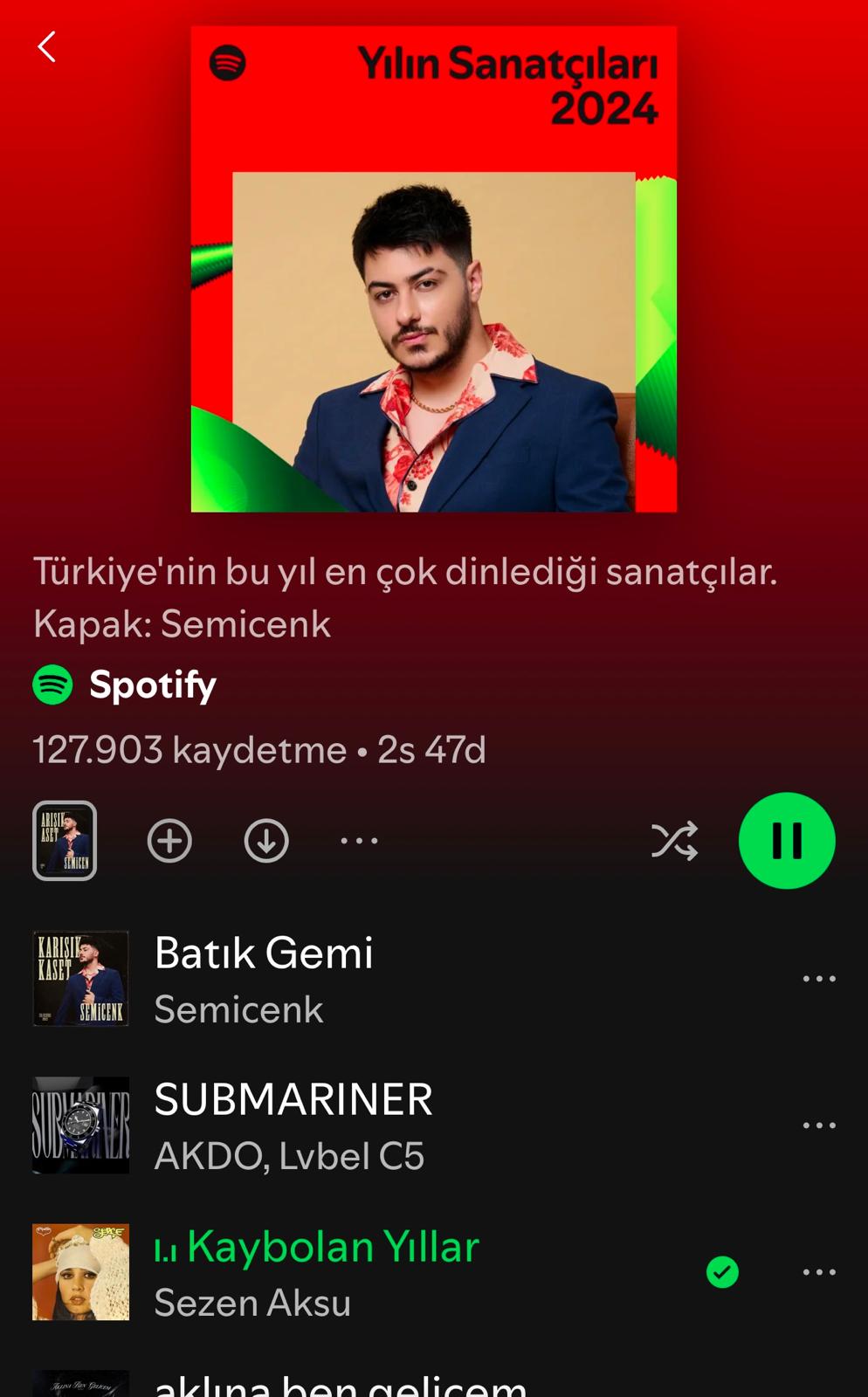Open more options for SUBMARINER
Image resolution: width=868 pixels, height=1397 pixels.
point(819,1125)
